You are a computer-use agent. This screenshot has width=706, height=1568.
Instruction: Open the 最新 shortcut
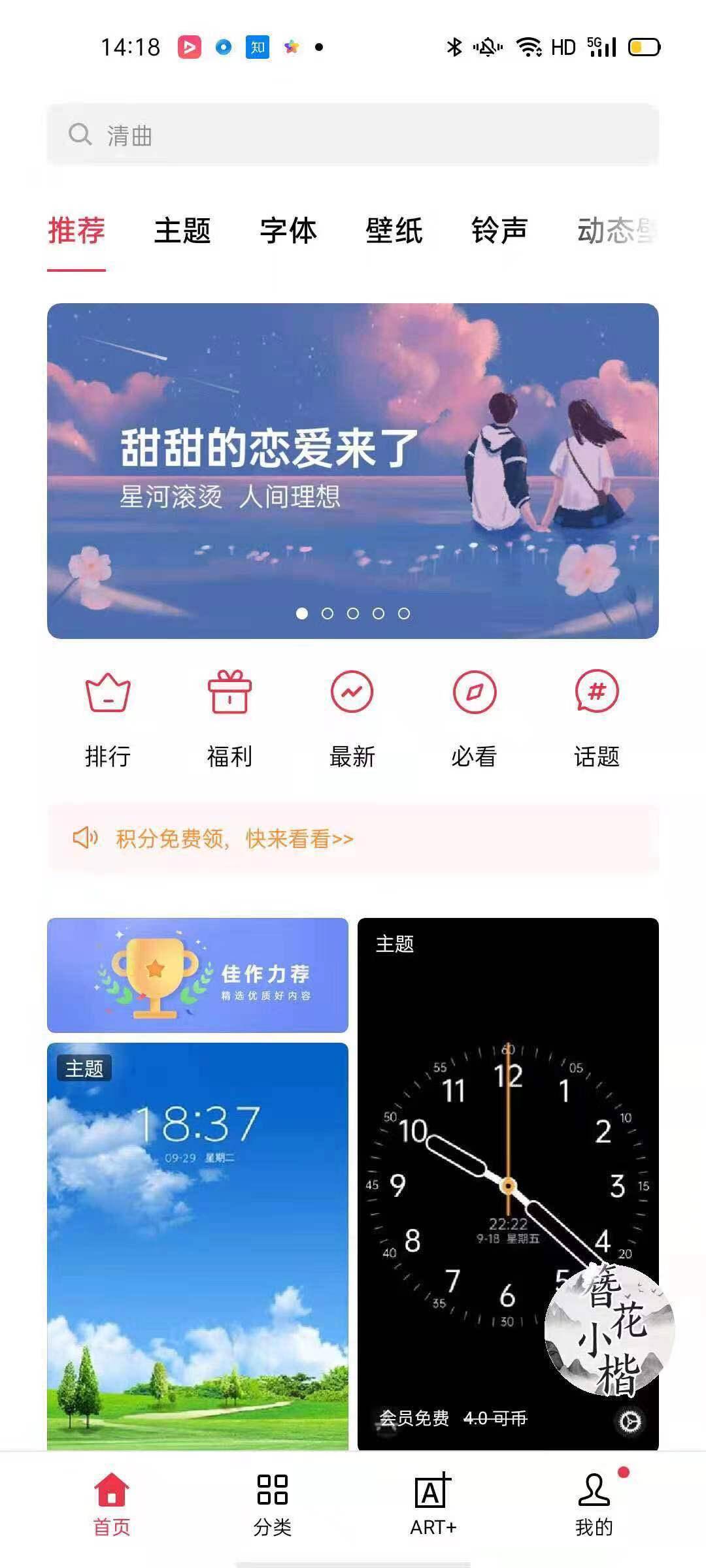pos(352,719)
